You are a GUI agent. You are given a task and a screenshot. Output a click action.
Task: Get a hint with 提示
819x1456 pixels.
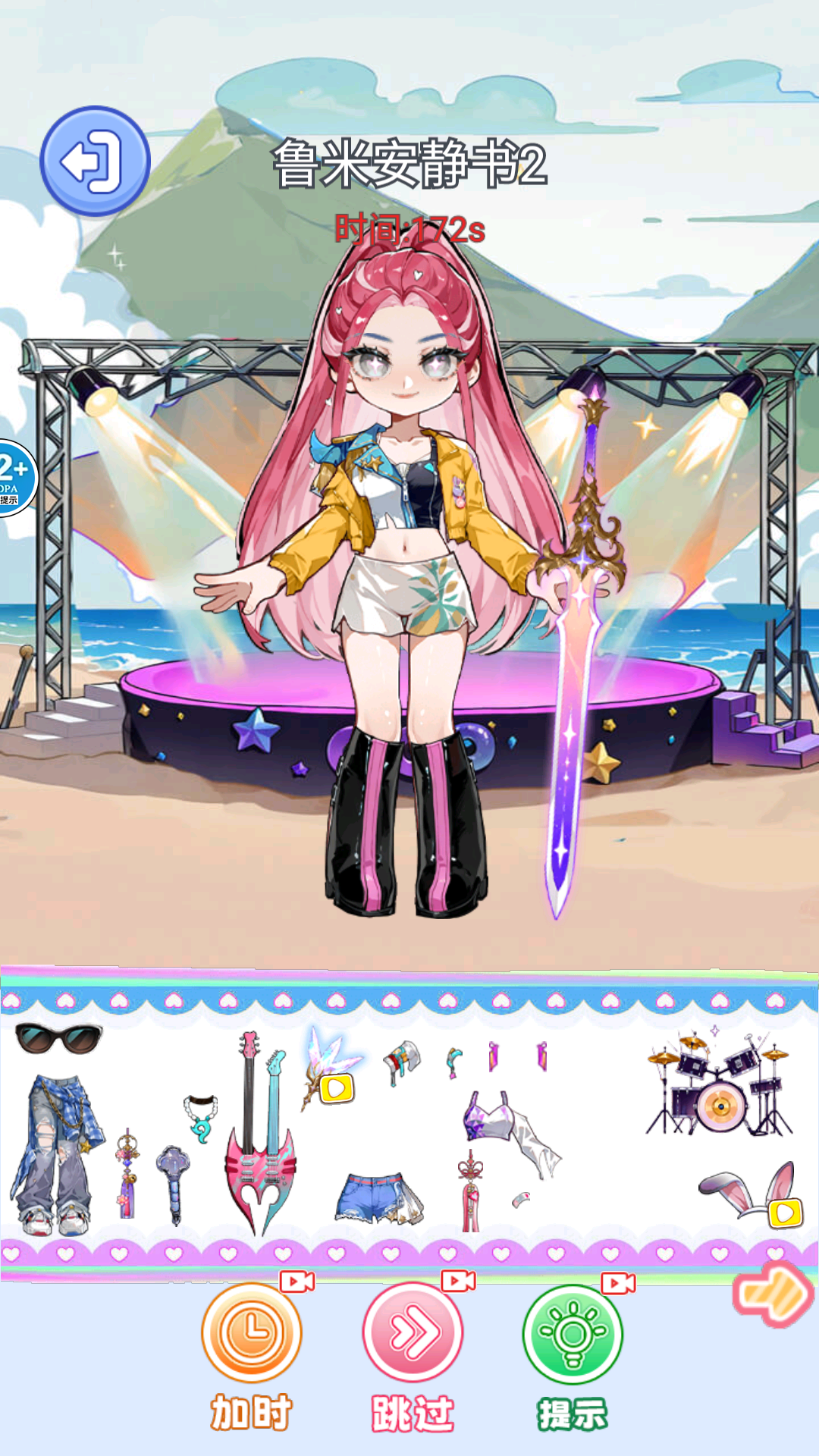coord(573,1334)
